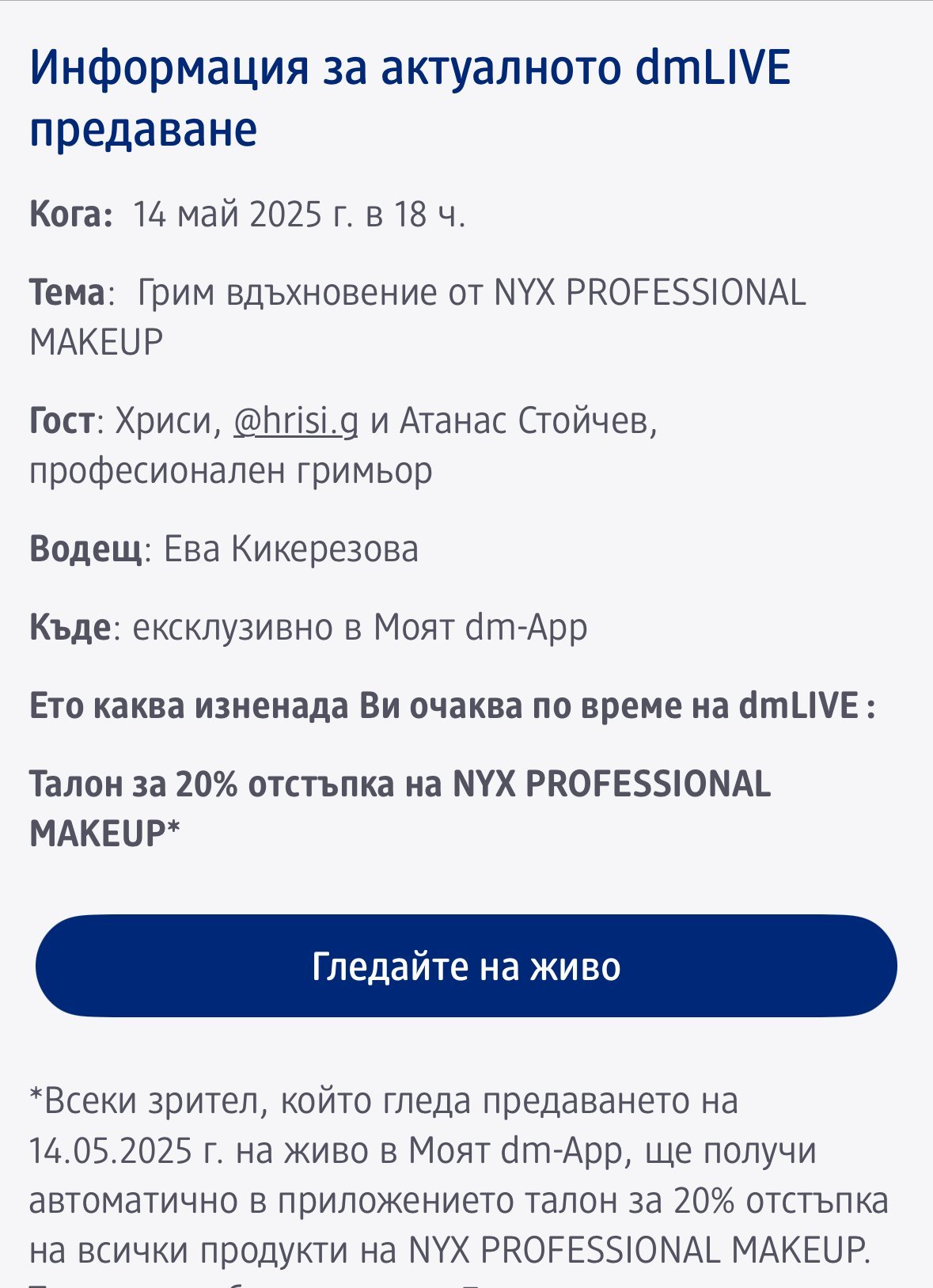Tap the Гледайте на живо button
This screenshot has width=933, height=1288.
tap(466, 966)
